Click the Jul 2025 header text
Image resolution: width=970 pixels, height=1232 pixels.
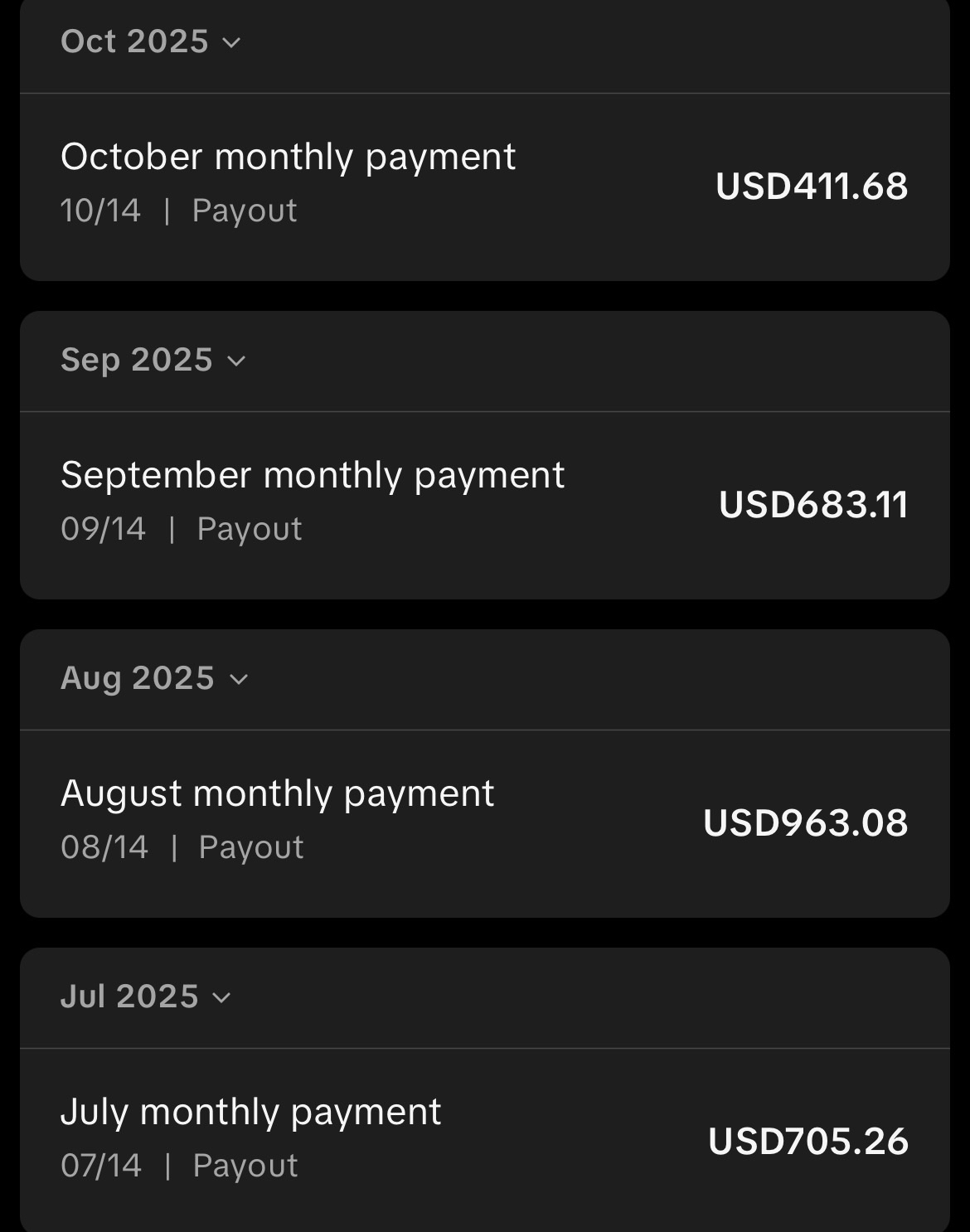(131, 997)
